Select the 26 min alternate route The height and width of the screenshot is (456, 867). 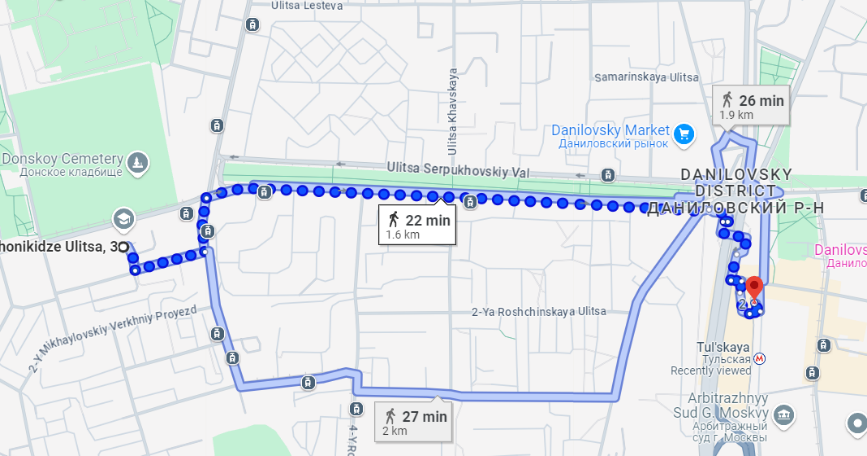[x=752, y=105]
